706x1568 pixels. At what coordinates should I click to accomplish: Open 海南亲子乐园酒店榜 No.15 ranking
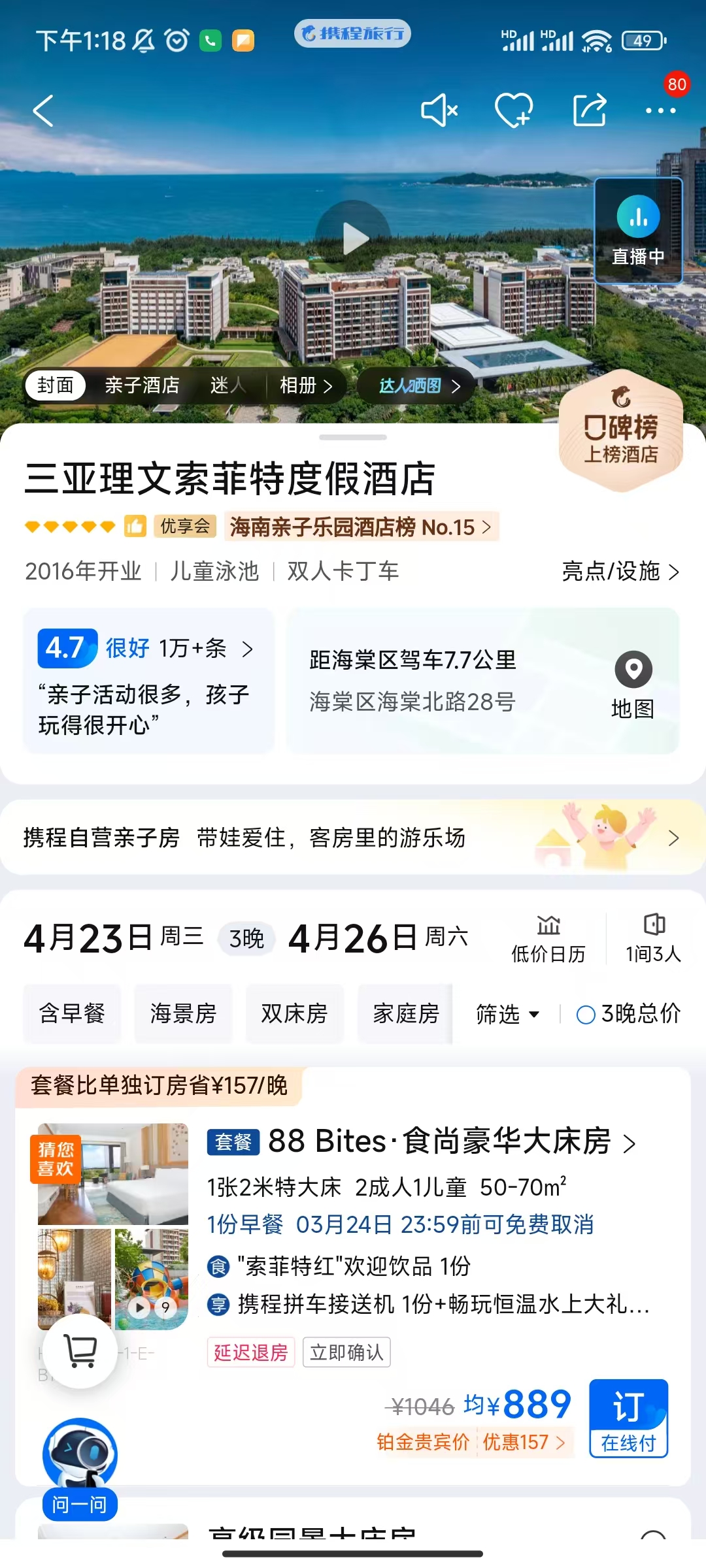coord(361,527)
